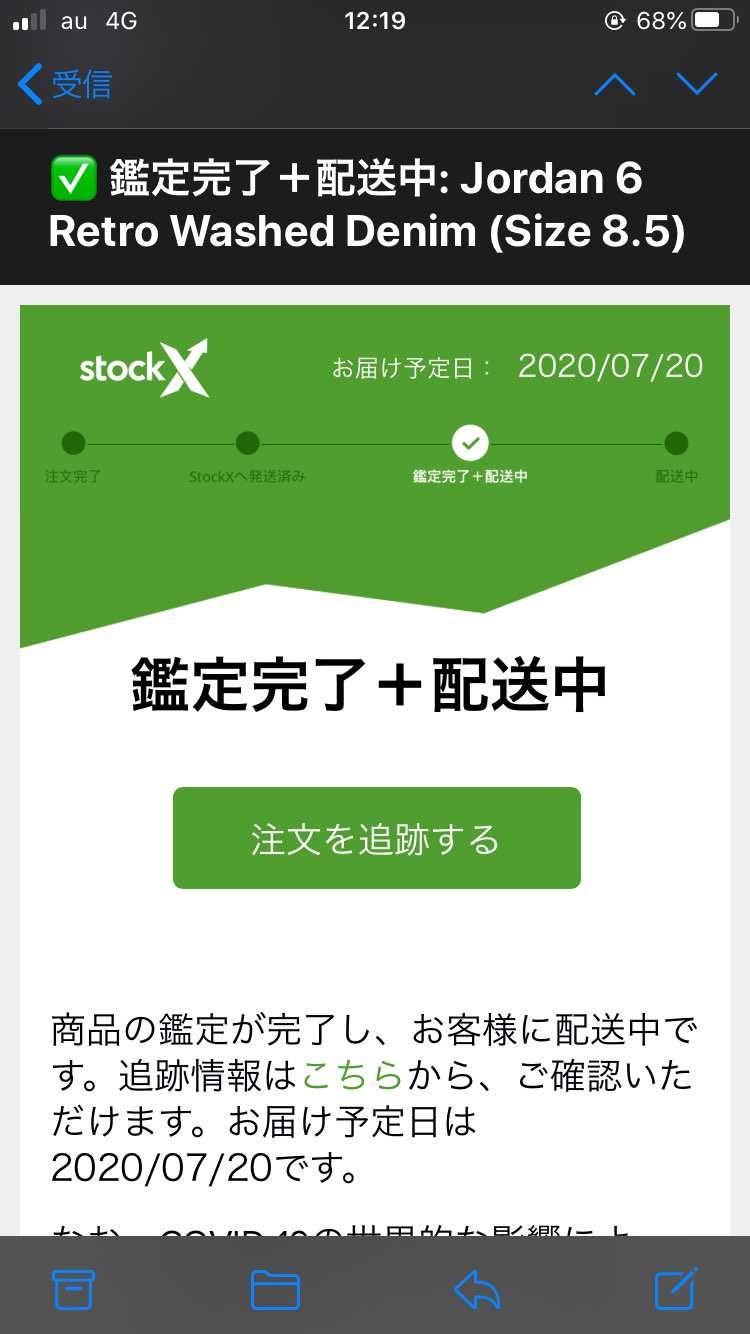Tap the 2020/07/20 delivery date text
Screen dimensions: 750x1334
point(610,366)
